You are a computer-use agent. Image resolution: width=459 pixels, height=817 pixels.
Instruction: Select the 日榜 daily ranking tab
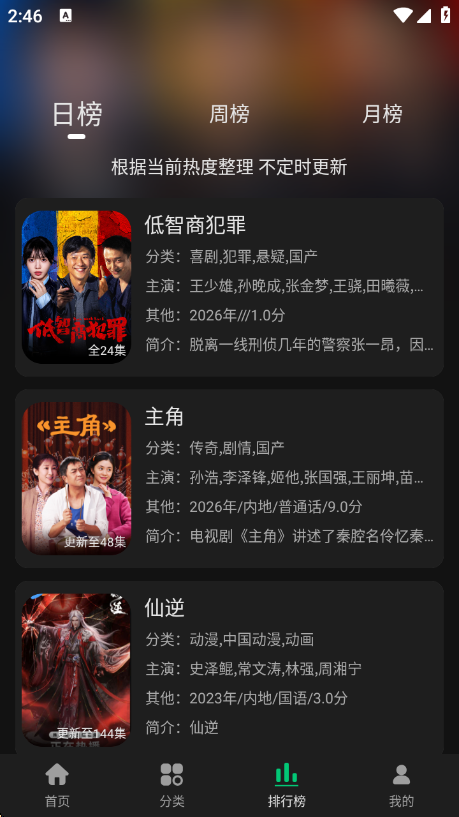(77, 115)
